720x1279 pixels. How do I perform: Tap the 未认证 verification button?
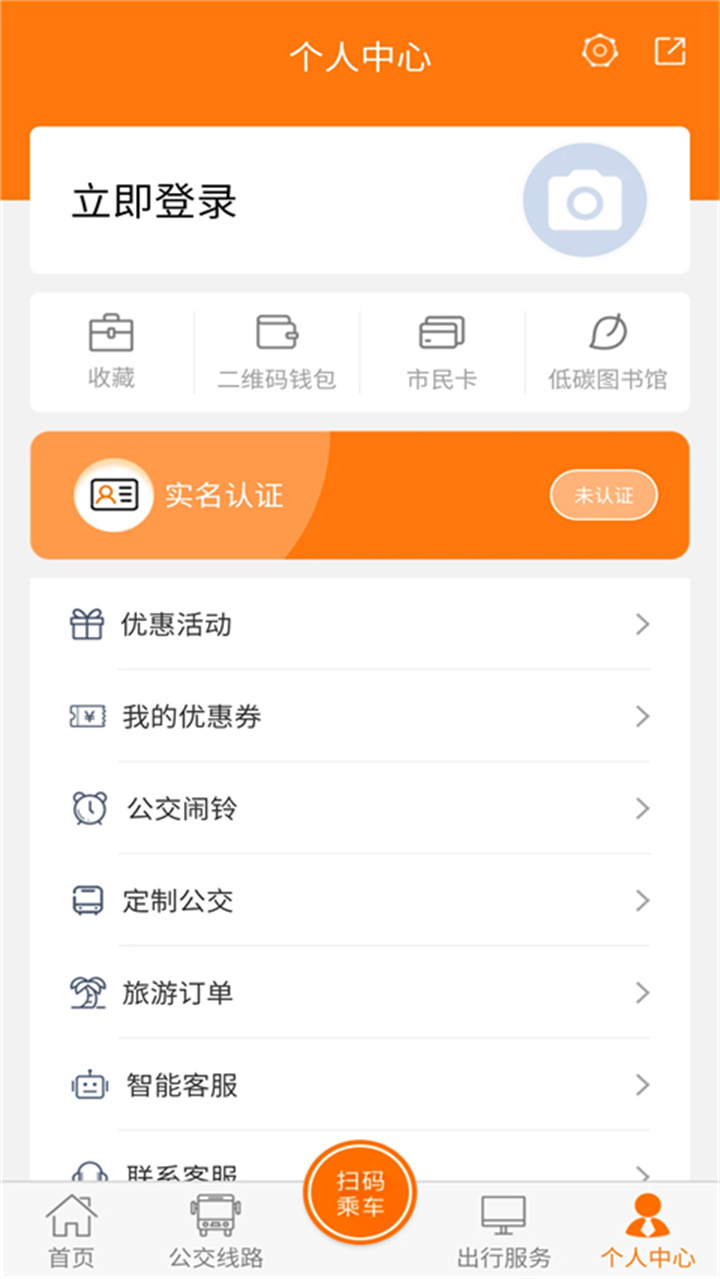coord(603,493)
